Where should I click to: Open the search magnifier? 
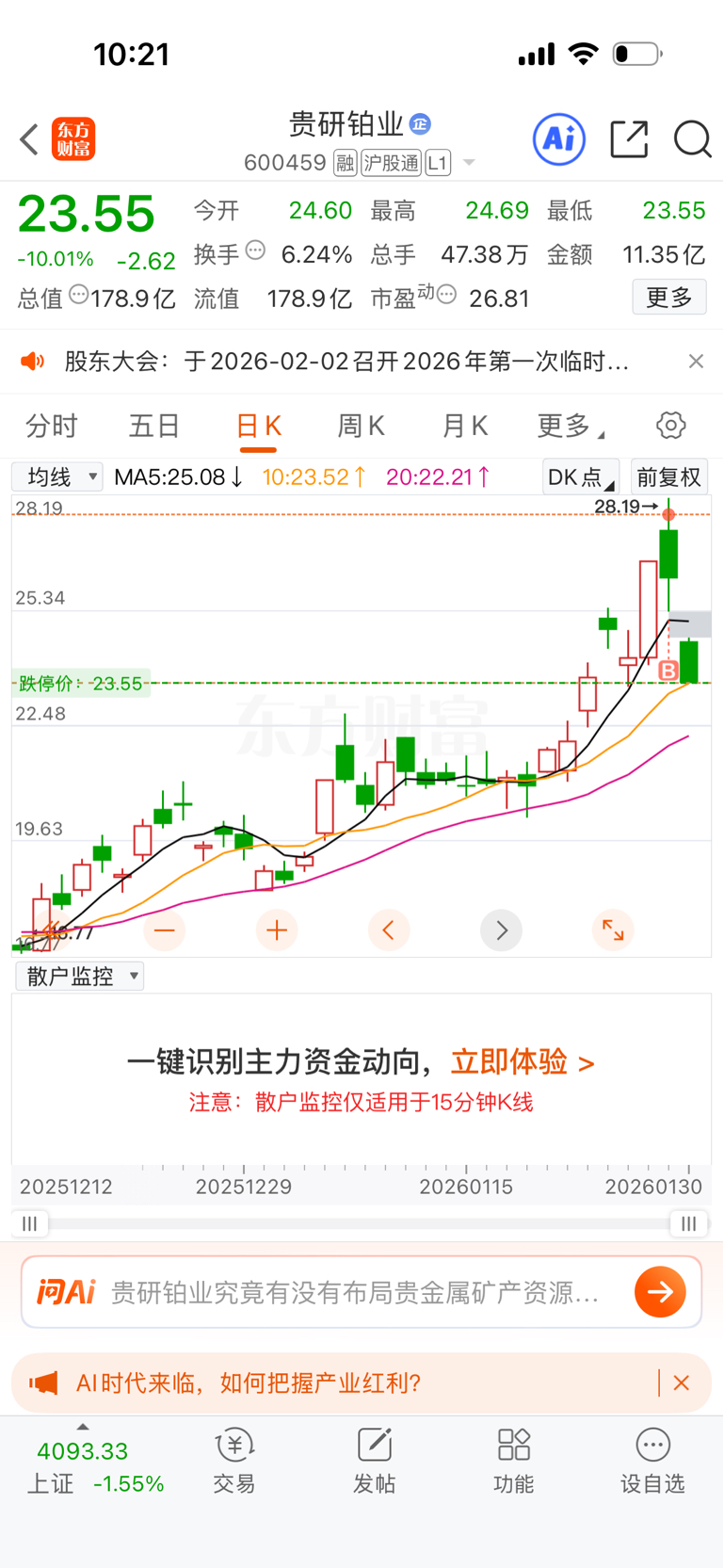692,139
